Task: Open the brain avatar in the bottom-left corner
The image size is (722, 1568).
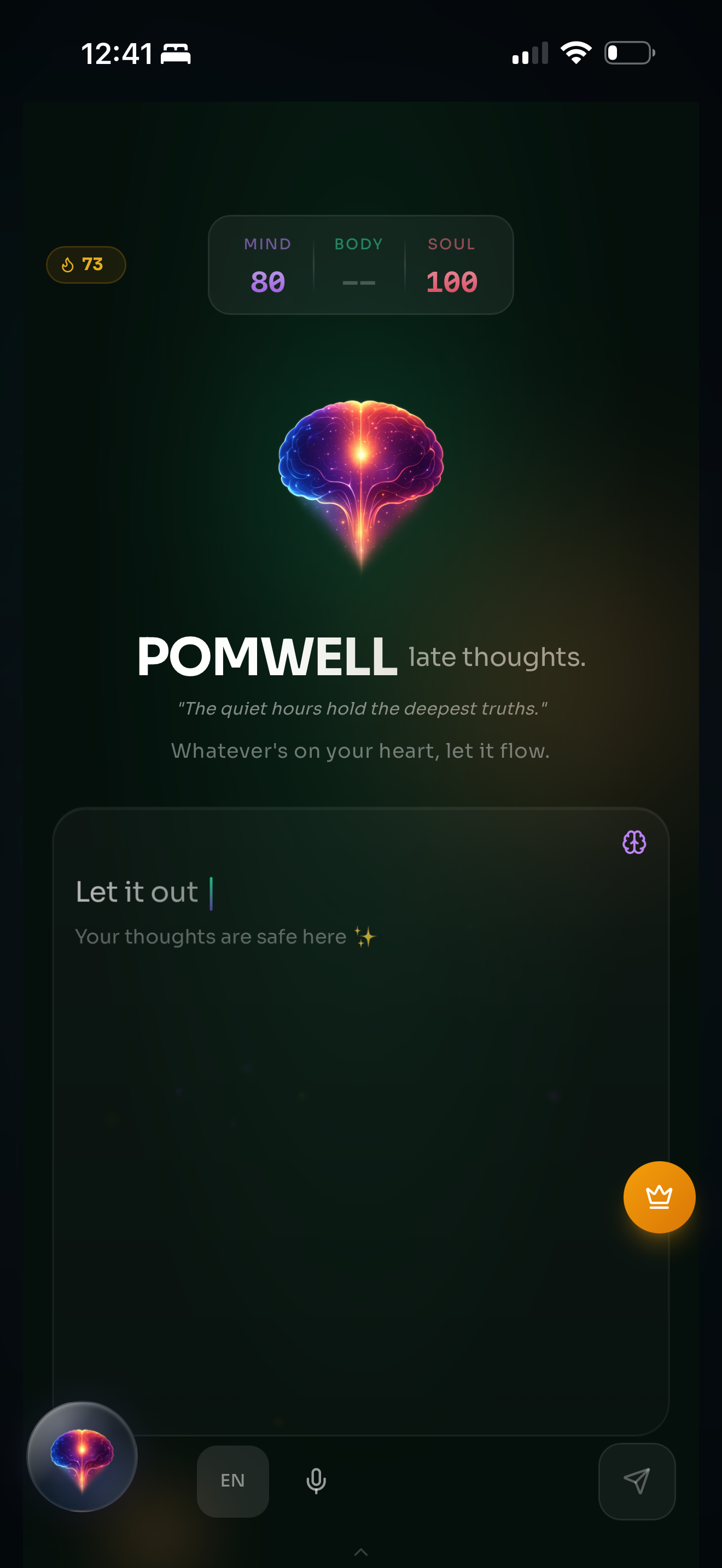Action: point(82,1456)
